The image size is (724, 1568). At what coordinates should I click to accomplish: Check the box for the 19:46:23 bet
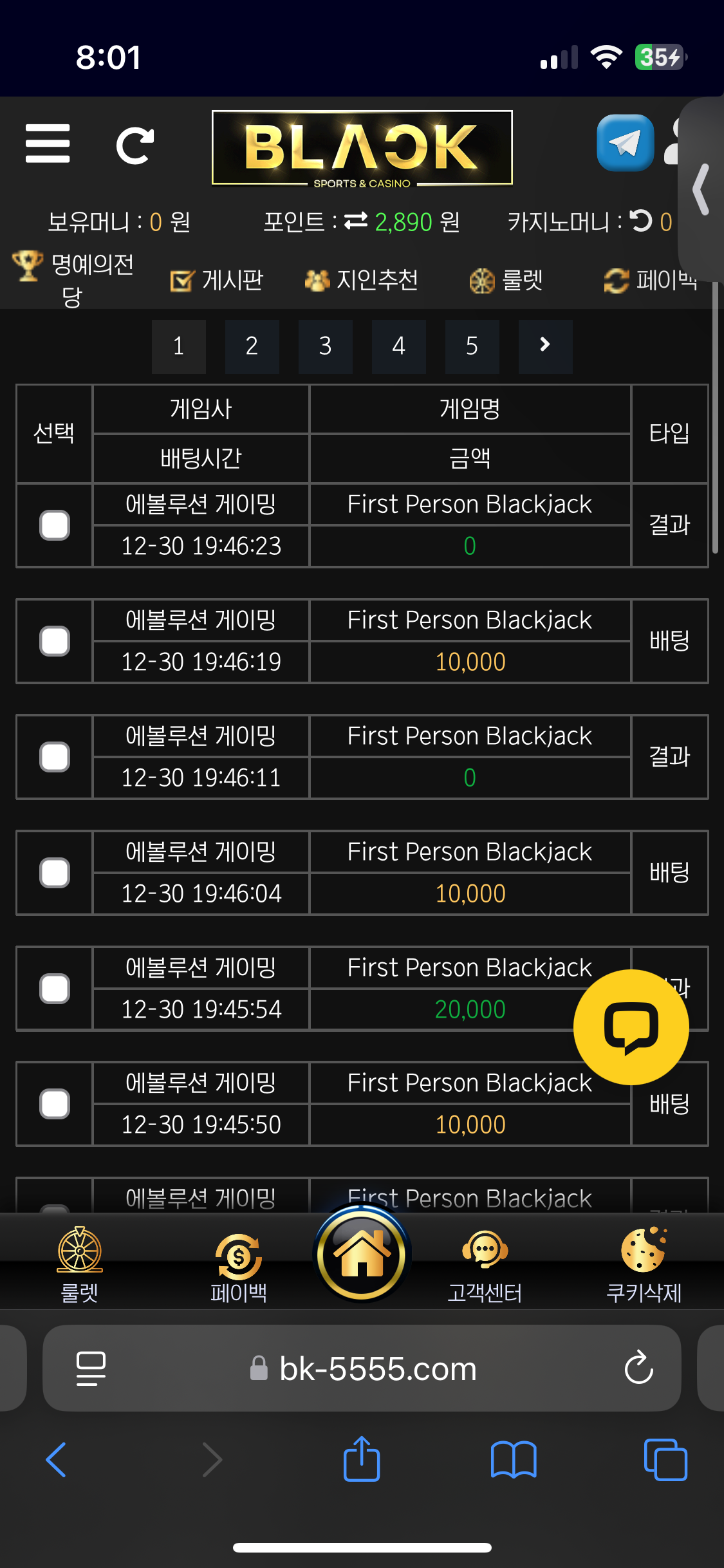click(55, 525)
